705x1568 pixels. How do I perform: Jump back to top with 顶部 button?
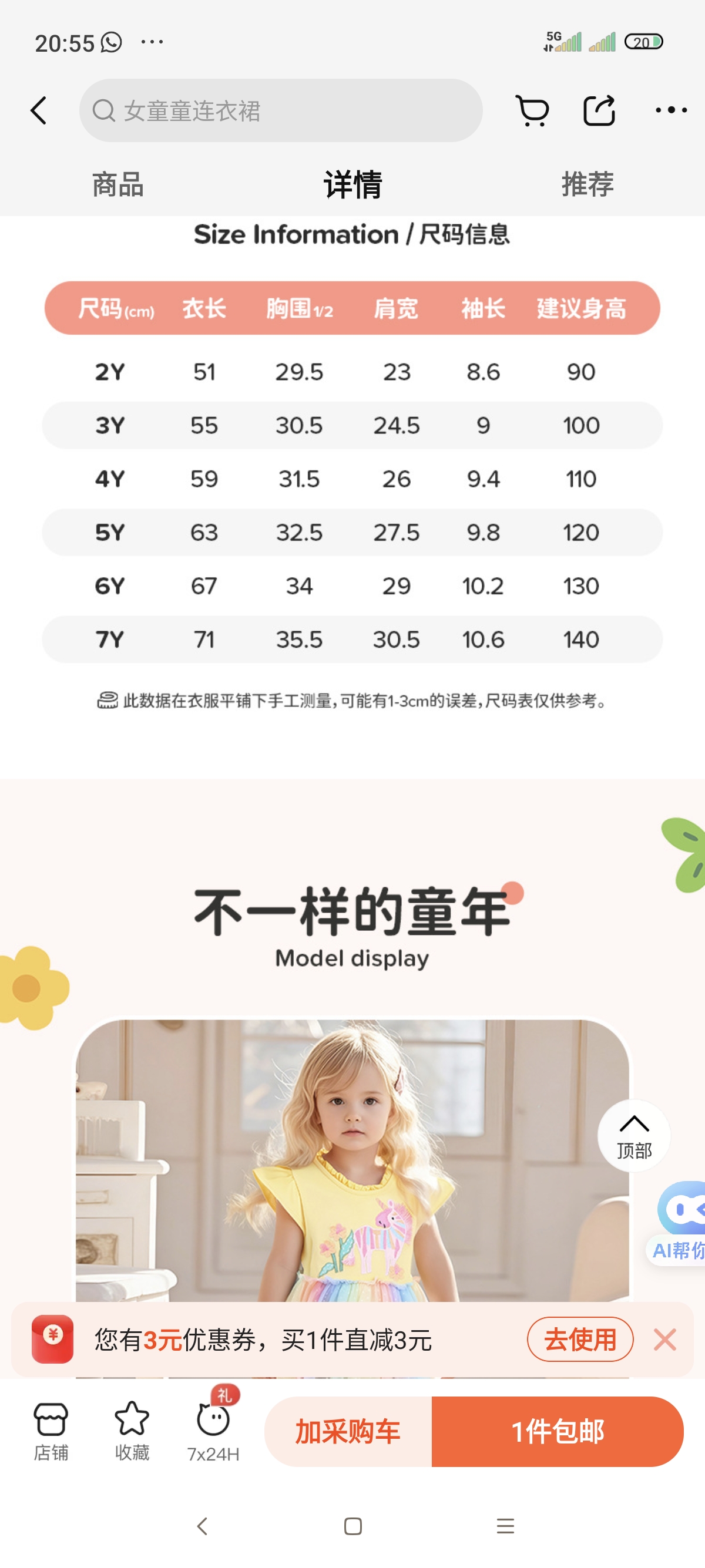tap(634, 1136)
